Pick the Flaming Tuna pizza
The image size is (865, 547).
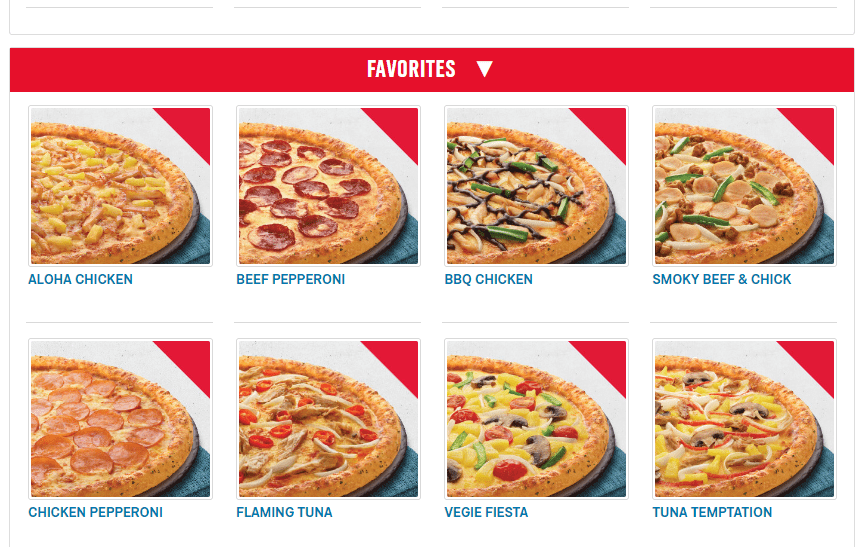click(328, 419)
